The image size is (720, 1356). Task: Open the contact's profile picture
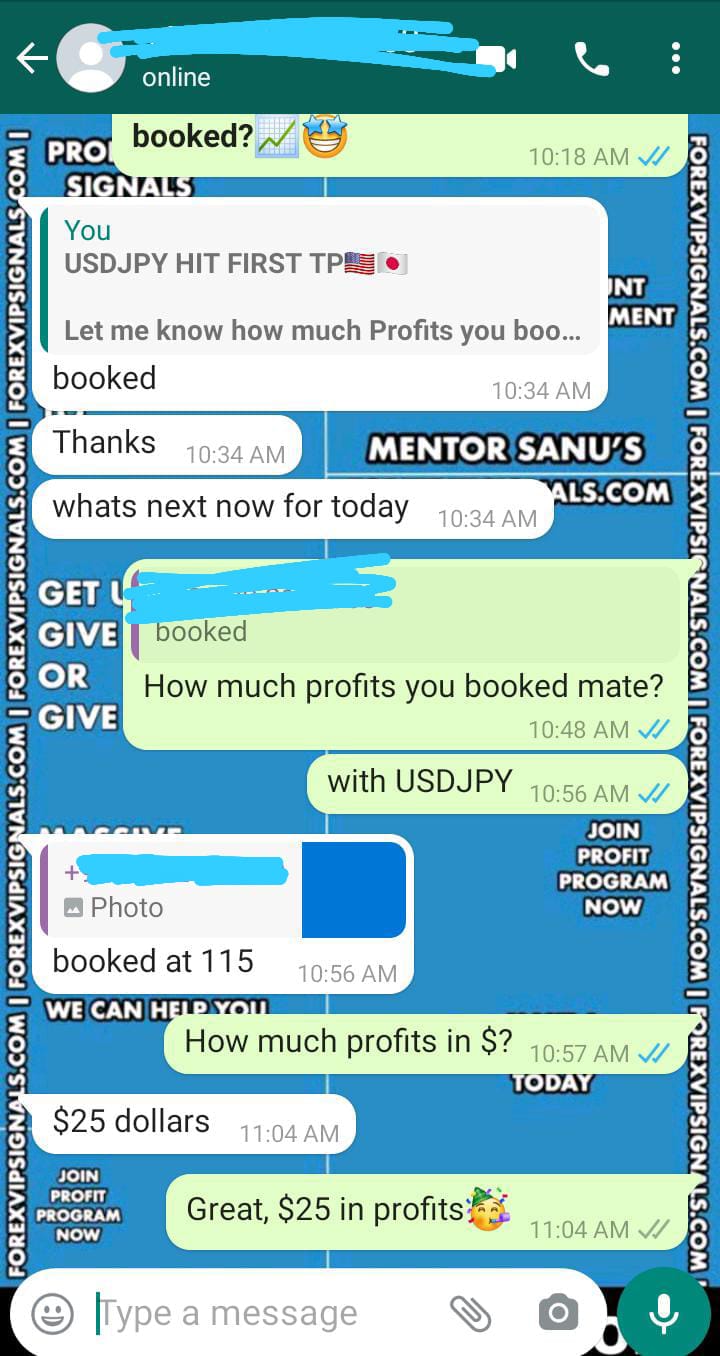(x=90, y=58)
